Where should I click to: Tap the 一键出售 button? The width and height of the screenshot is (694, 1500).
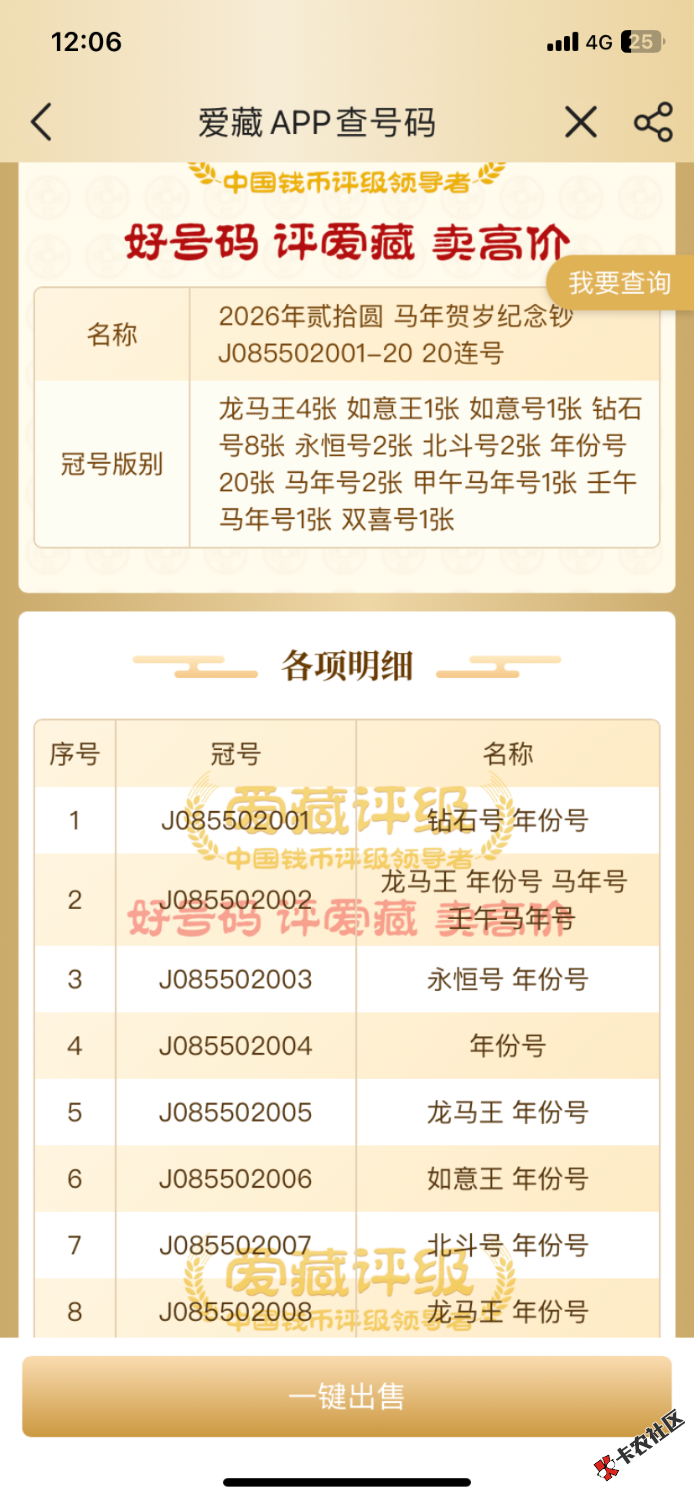pyautogui.click(x=347, y=1396)
